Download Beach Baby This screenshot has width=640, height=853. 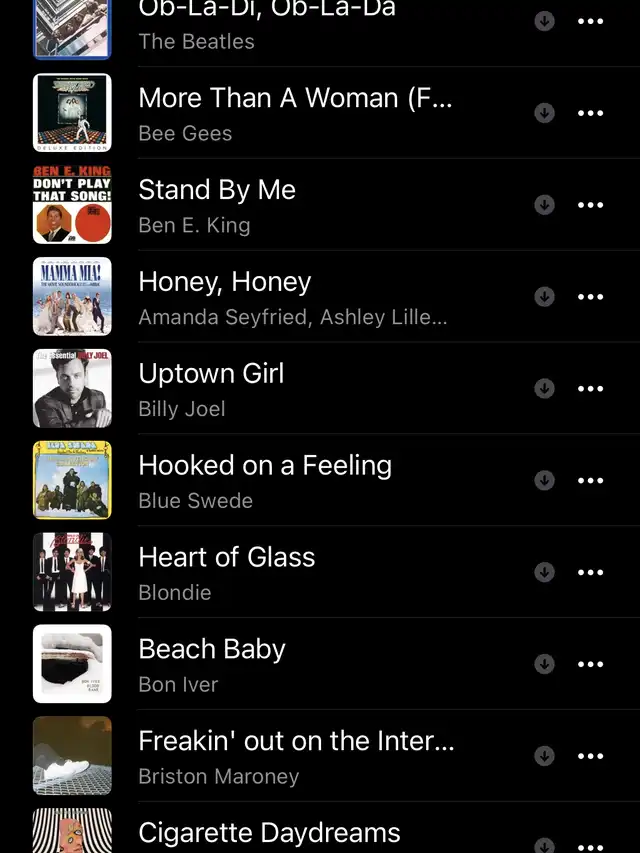pos(544,664)
